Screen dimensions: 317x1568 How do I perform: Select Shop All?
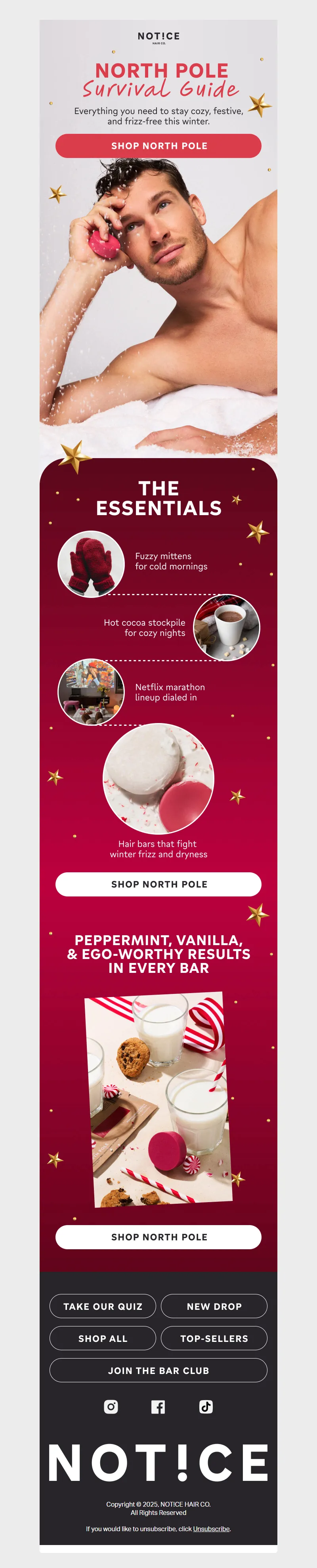[x=102, y=1338]
